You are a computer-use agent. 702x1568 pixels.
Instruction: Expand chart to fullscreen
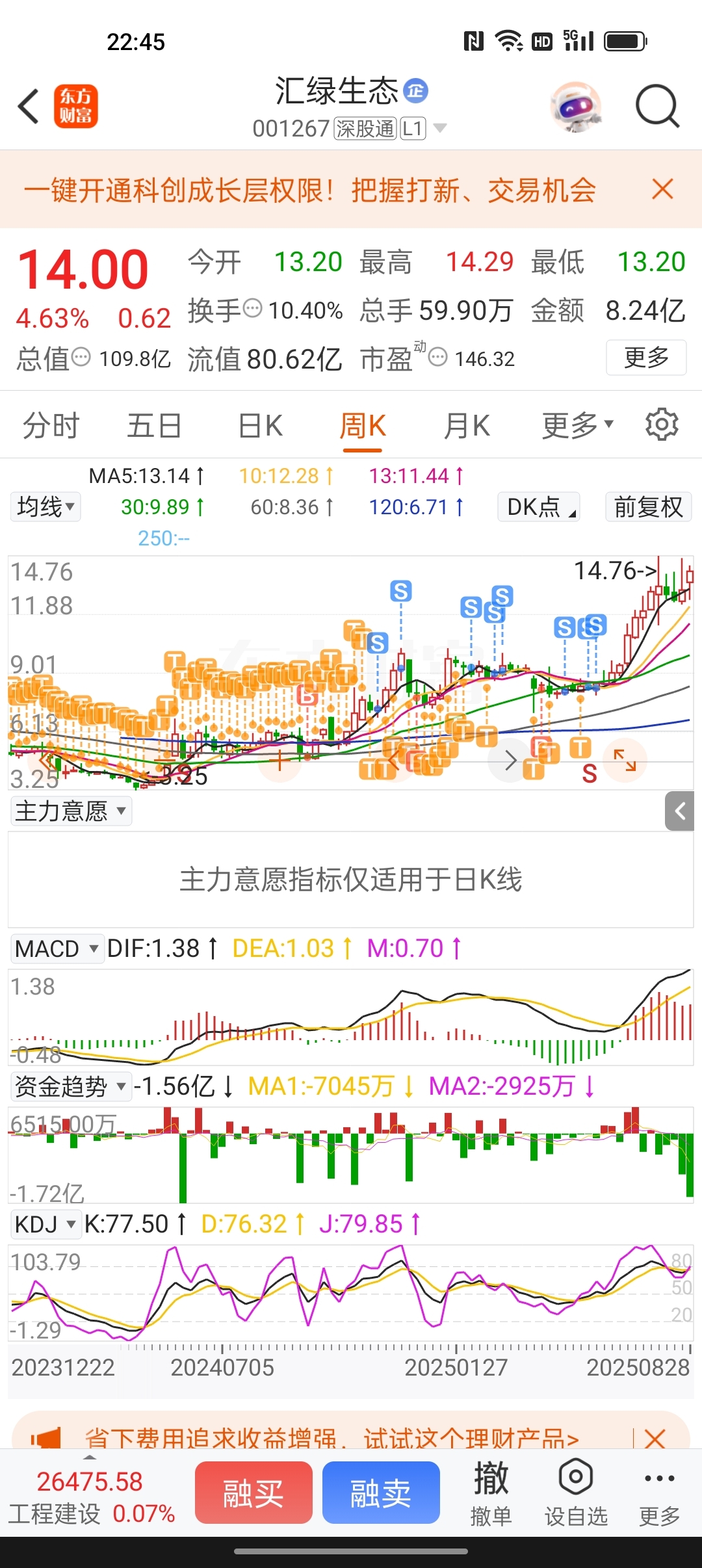point(625,760)
